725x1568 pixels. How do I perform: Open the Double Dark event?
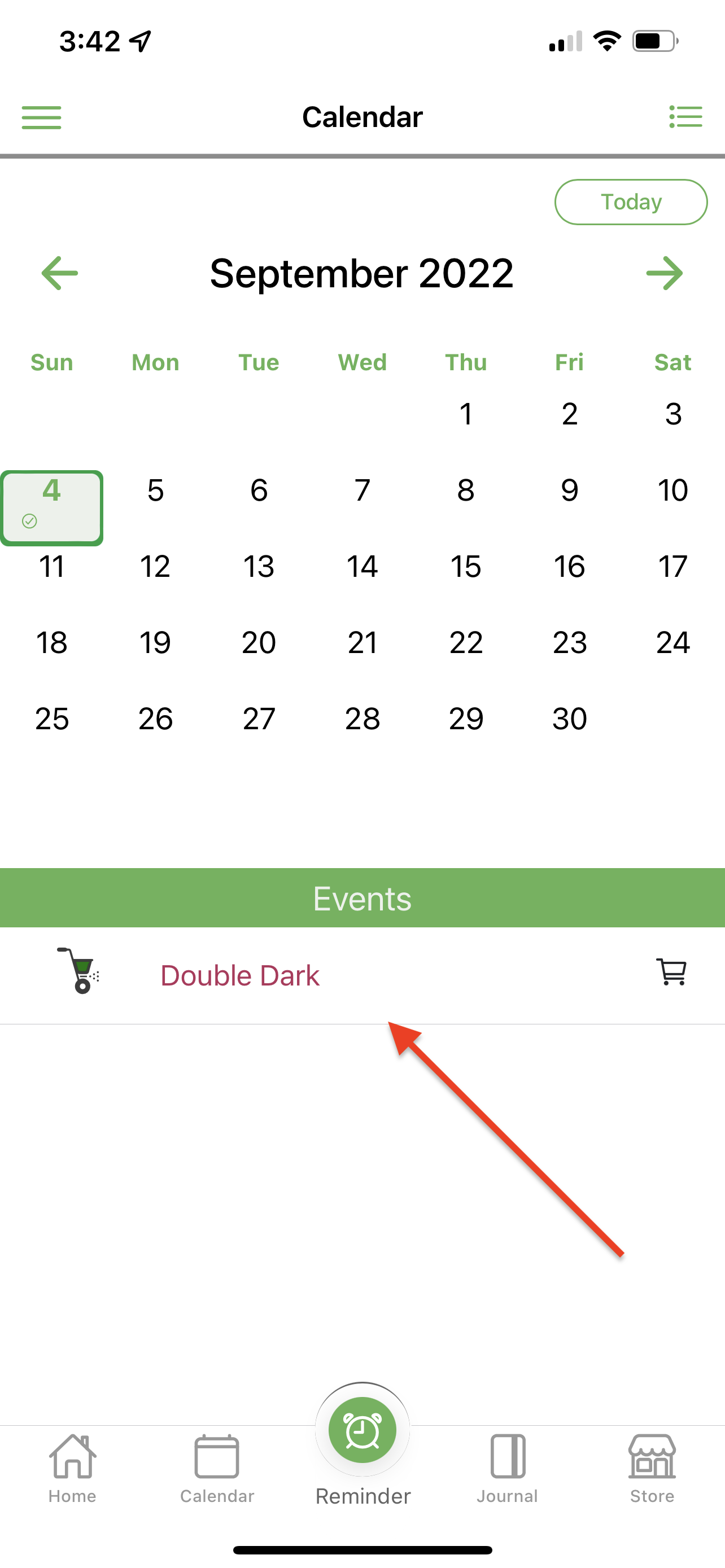(x=240, y=976)
